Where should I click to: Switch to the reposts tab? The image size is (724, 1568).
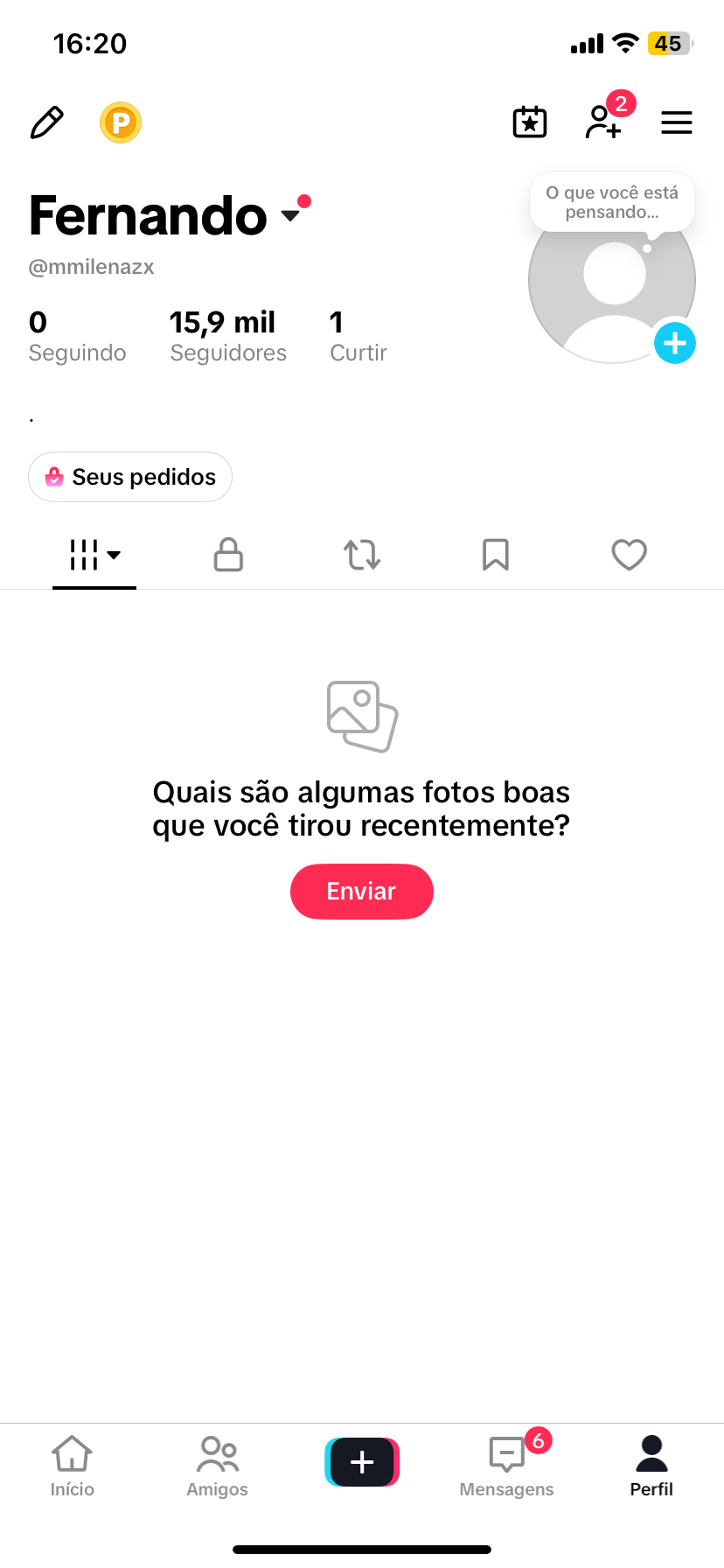tap(362, 555)
